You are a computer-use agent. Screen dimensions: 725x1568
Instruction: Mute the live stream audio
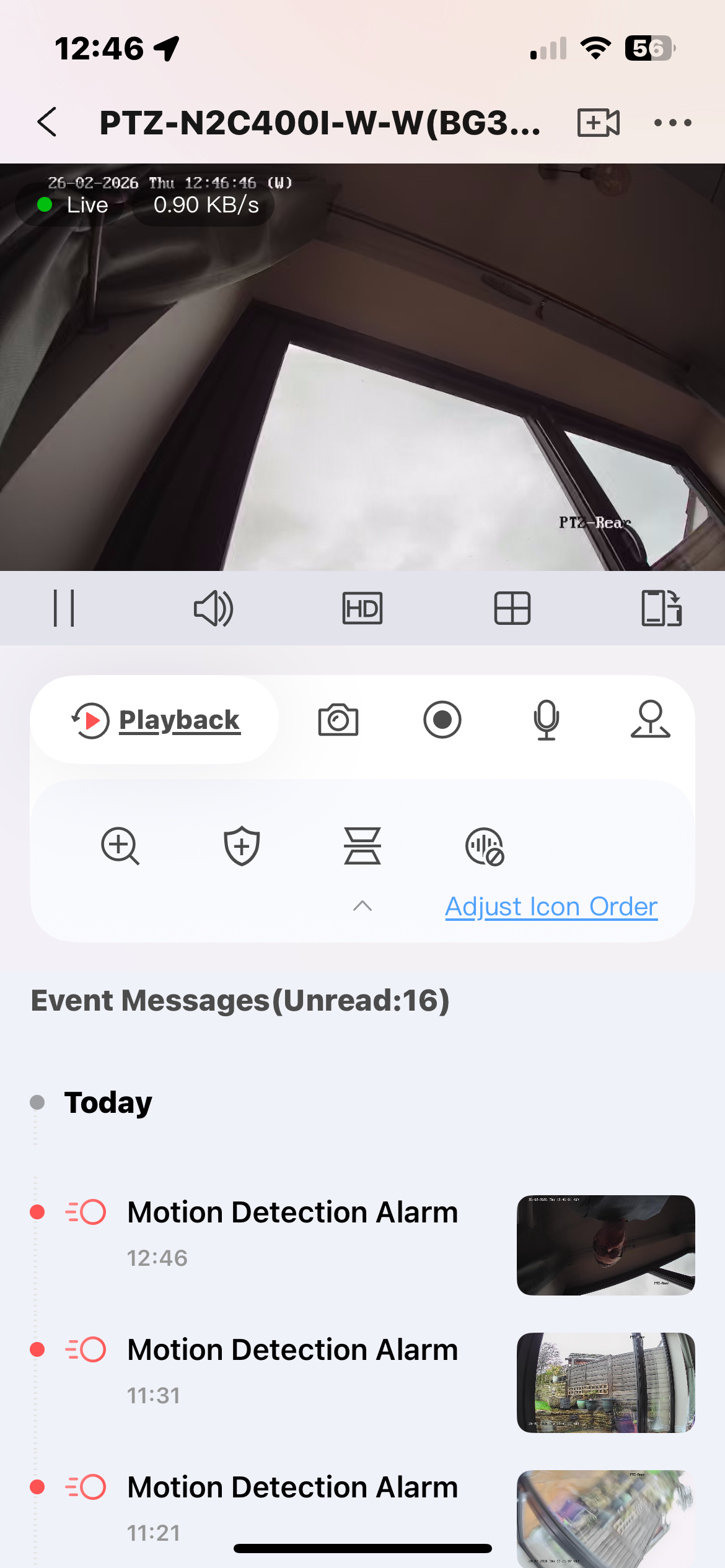tap(213, 608)
